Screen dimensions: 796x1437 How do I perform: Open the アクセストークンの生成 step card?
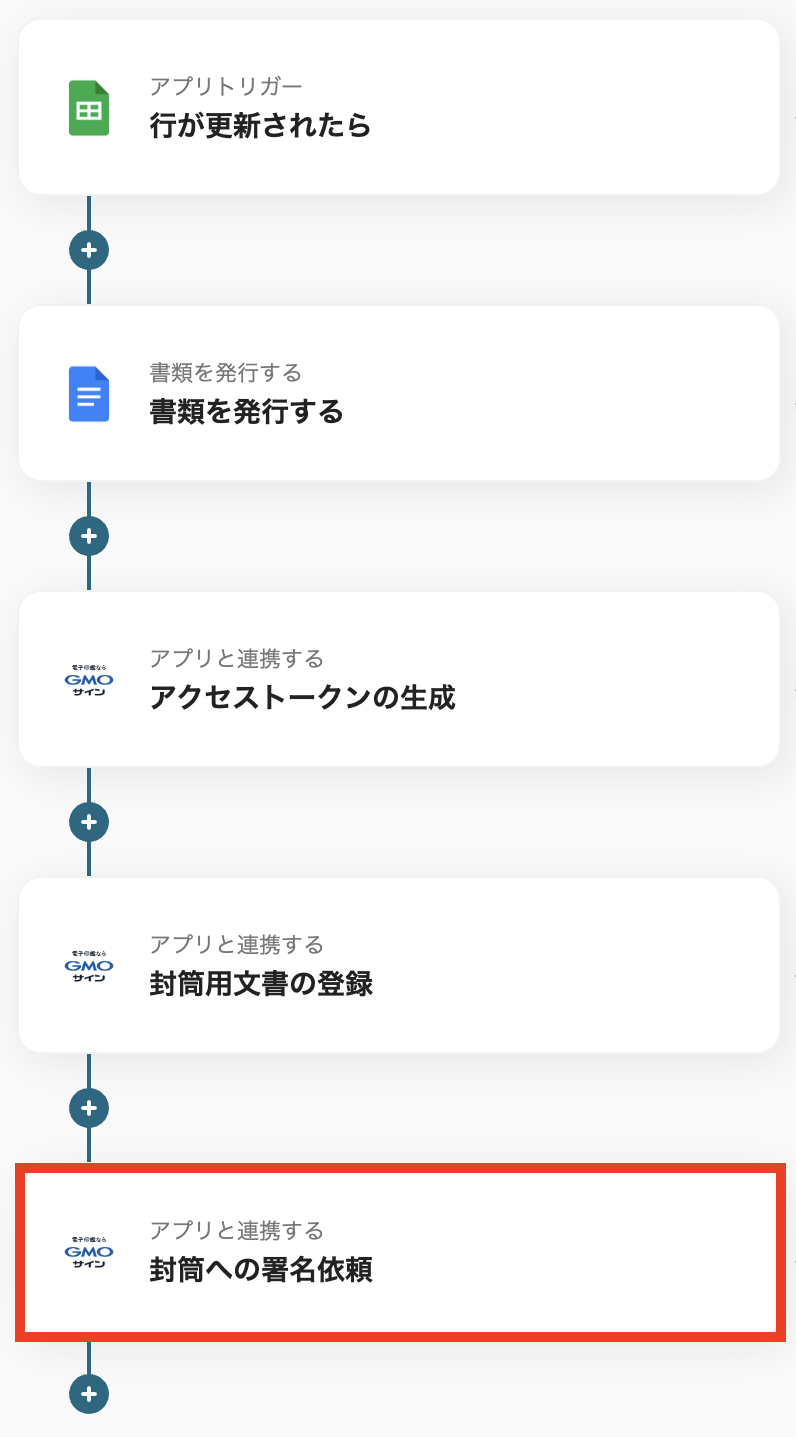[398, 680]
